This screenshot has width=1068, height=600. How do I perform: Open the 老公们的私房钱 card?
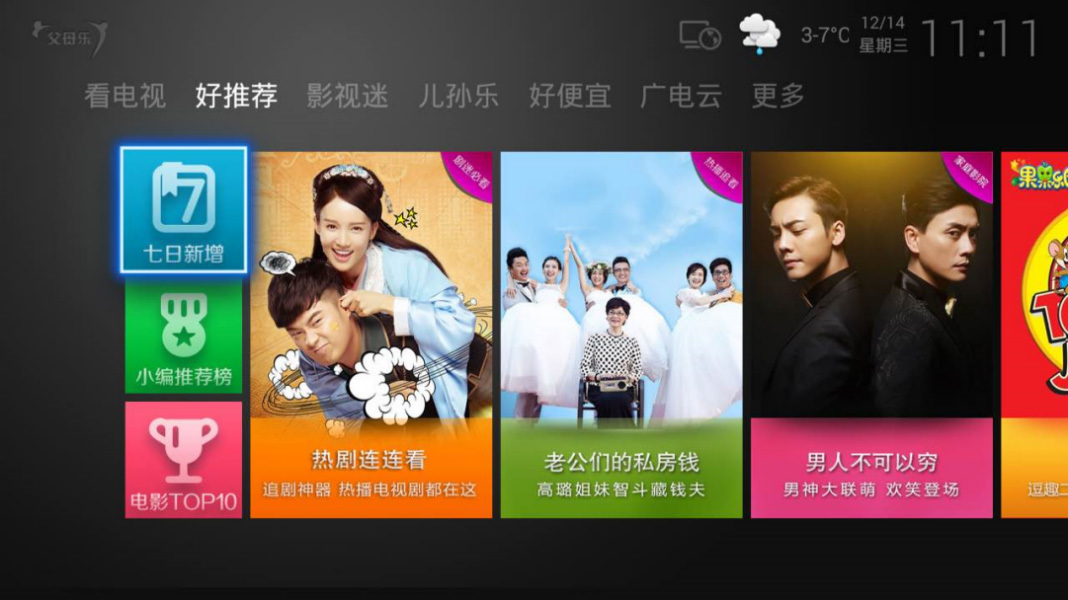pos(621,335)
